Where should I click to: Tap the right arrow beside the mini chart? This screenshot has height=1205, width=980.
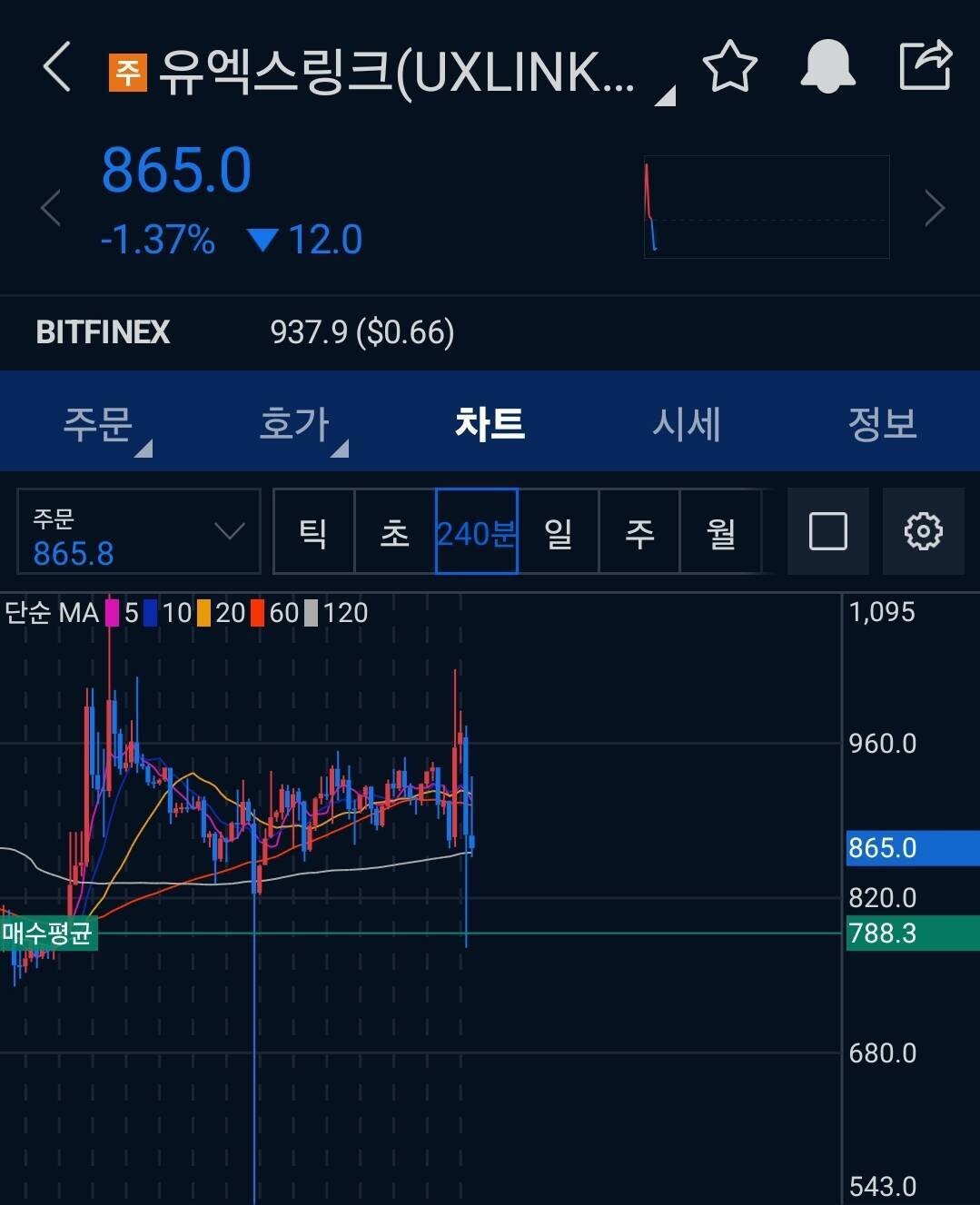[935, 208]
